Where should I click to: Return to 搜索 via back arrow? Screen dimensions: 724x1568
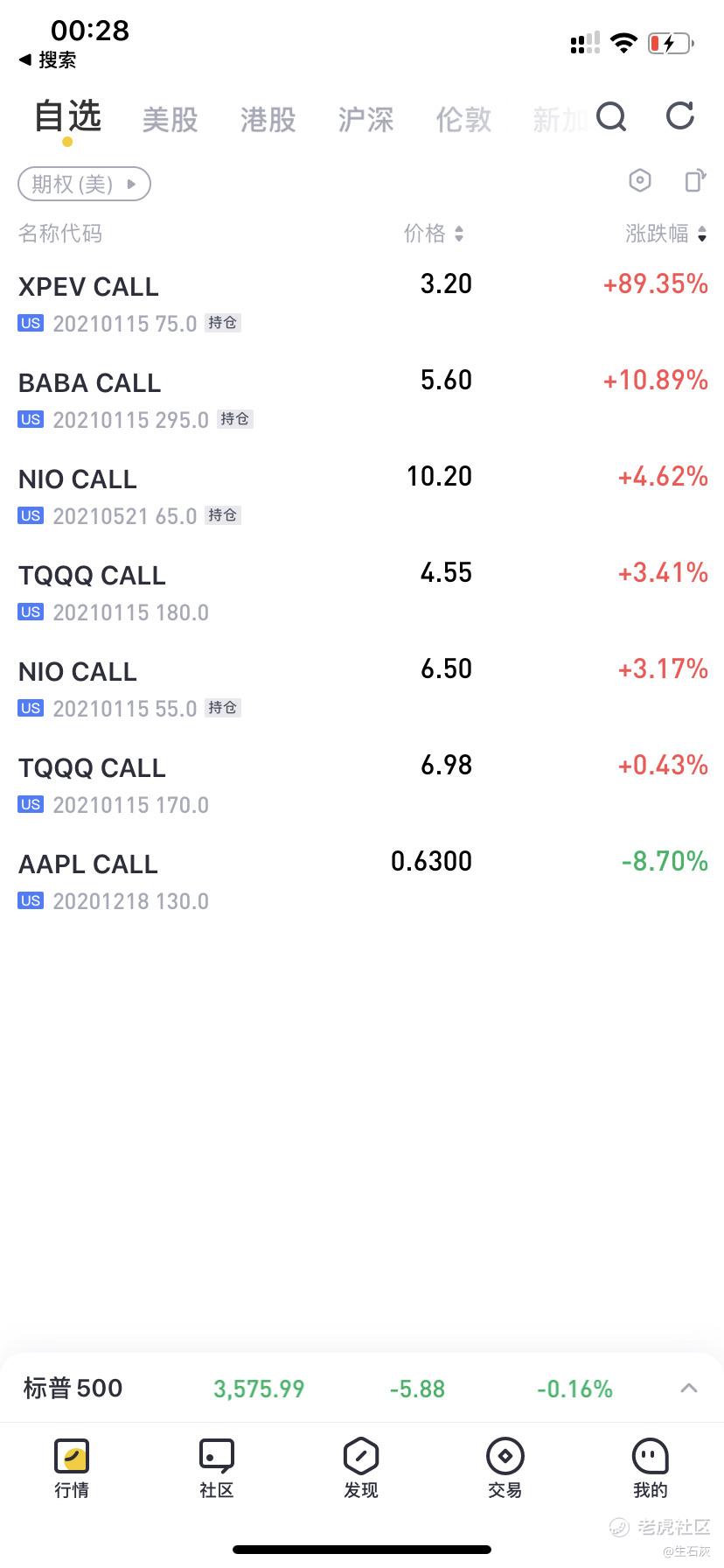47,59
